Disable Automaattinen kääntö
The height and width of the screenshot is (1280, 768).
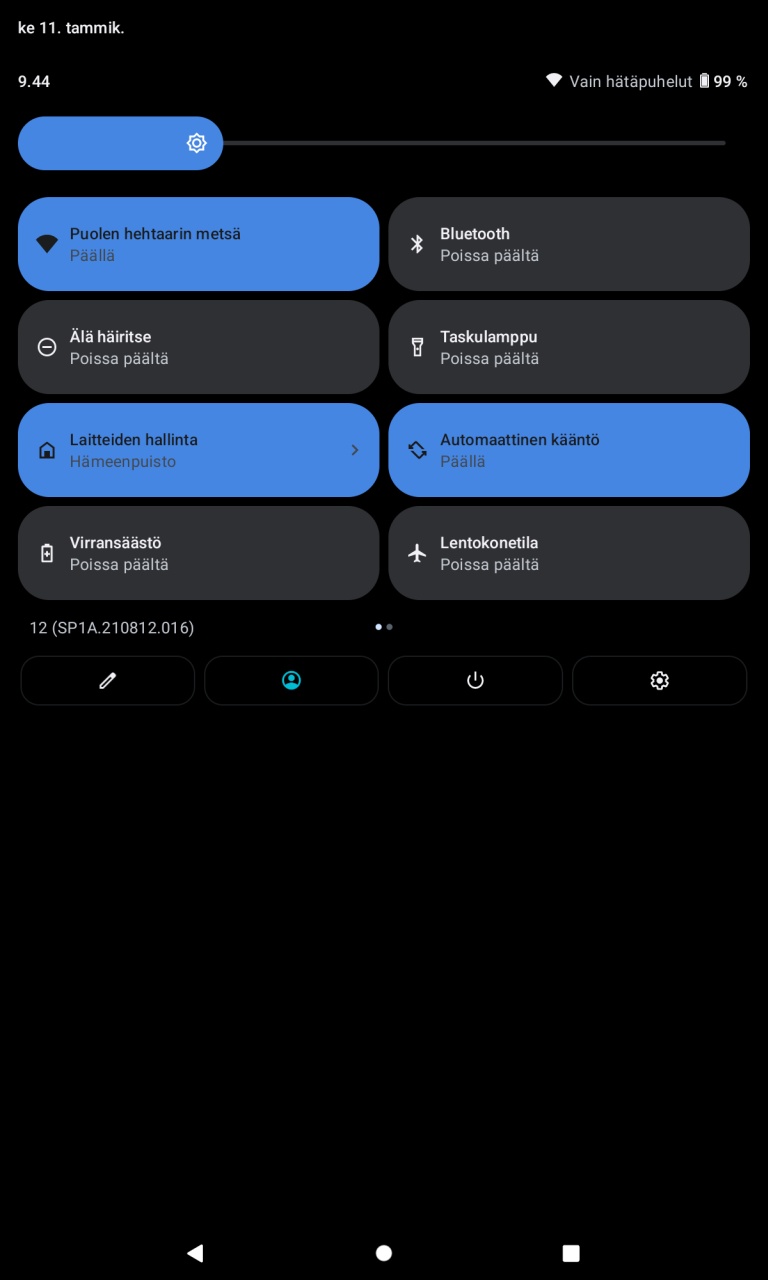click(569, 450)
